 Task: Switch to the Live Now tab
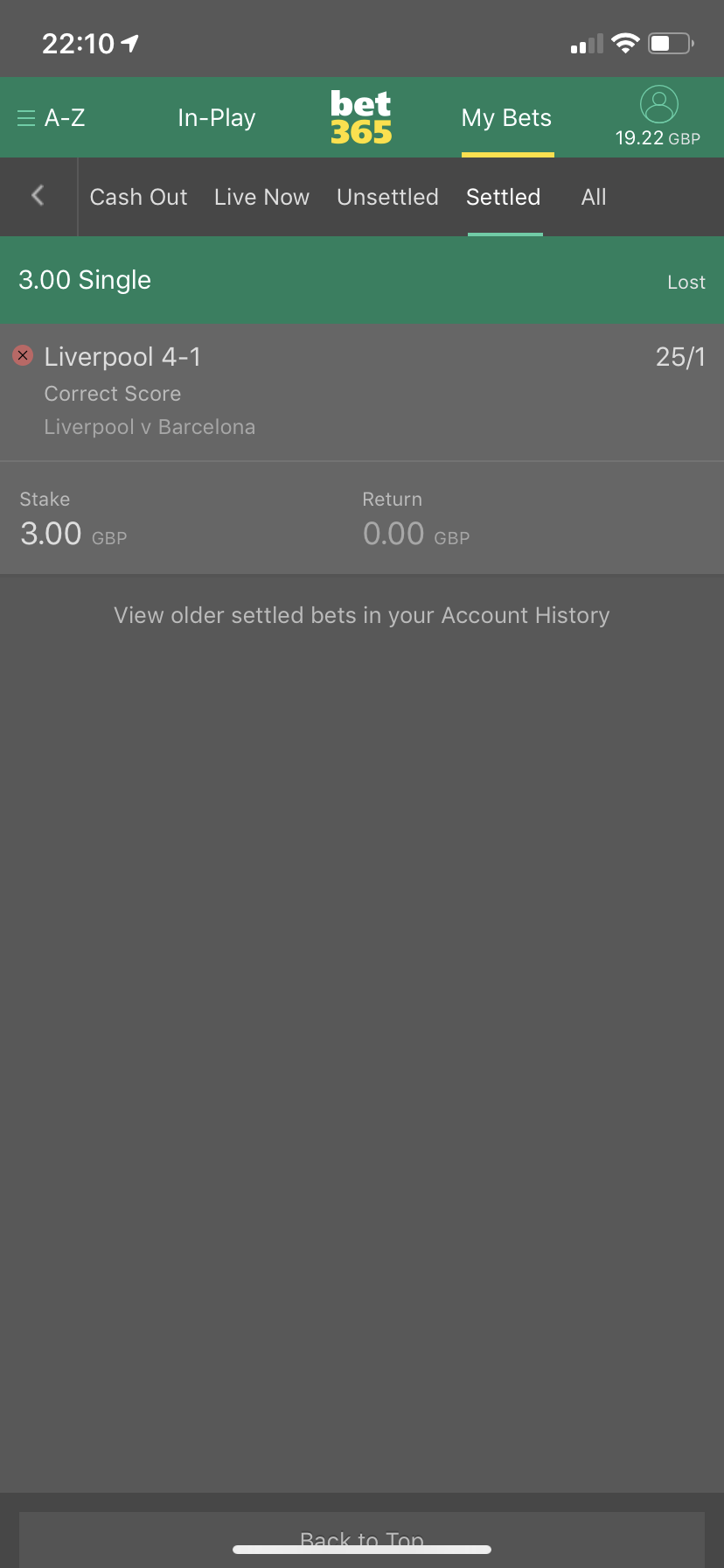pyautogui.click(x=261, y=197)
